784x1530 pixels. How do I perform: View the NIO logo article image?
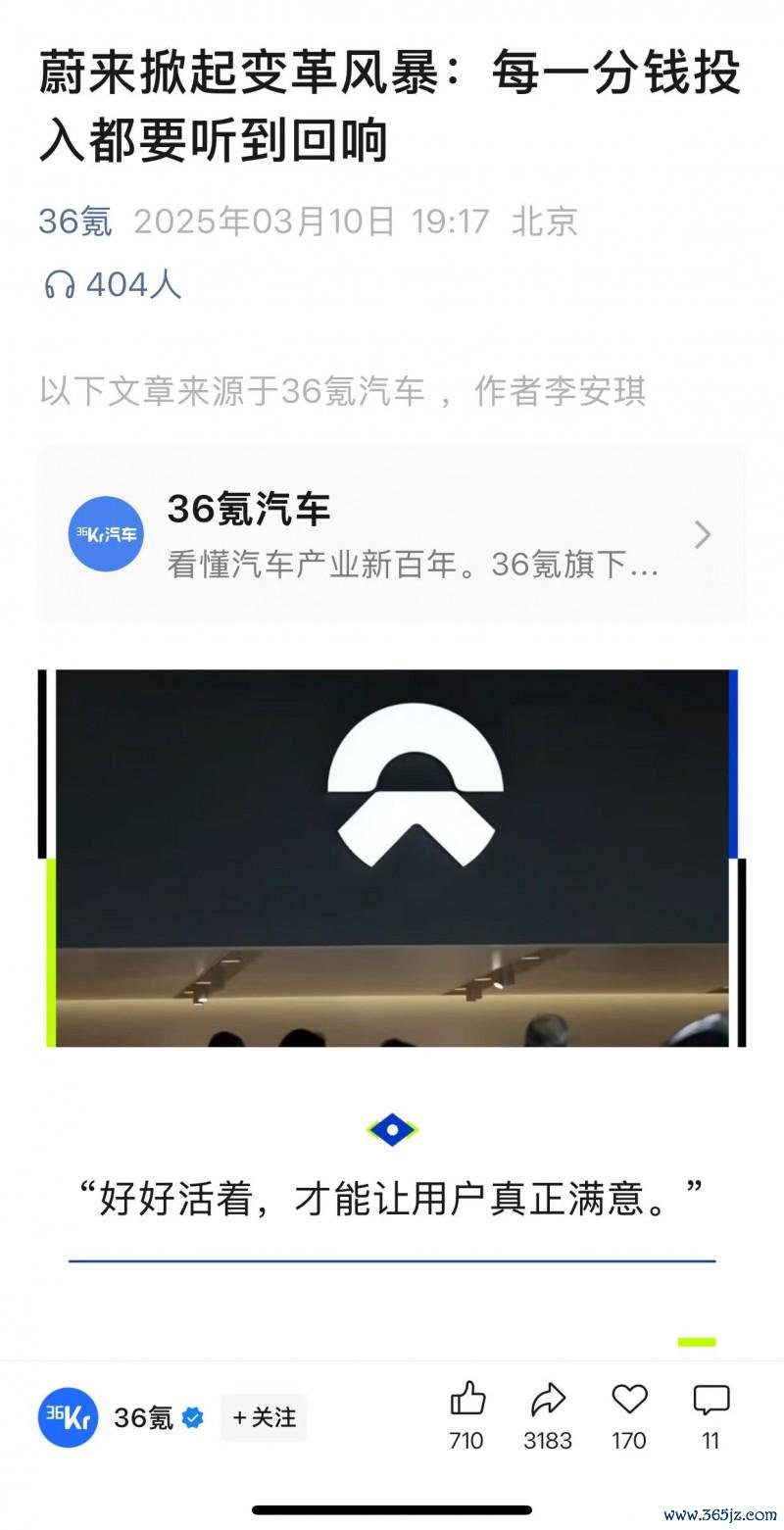coord(392,858)
